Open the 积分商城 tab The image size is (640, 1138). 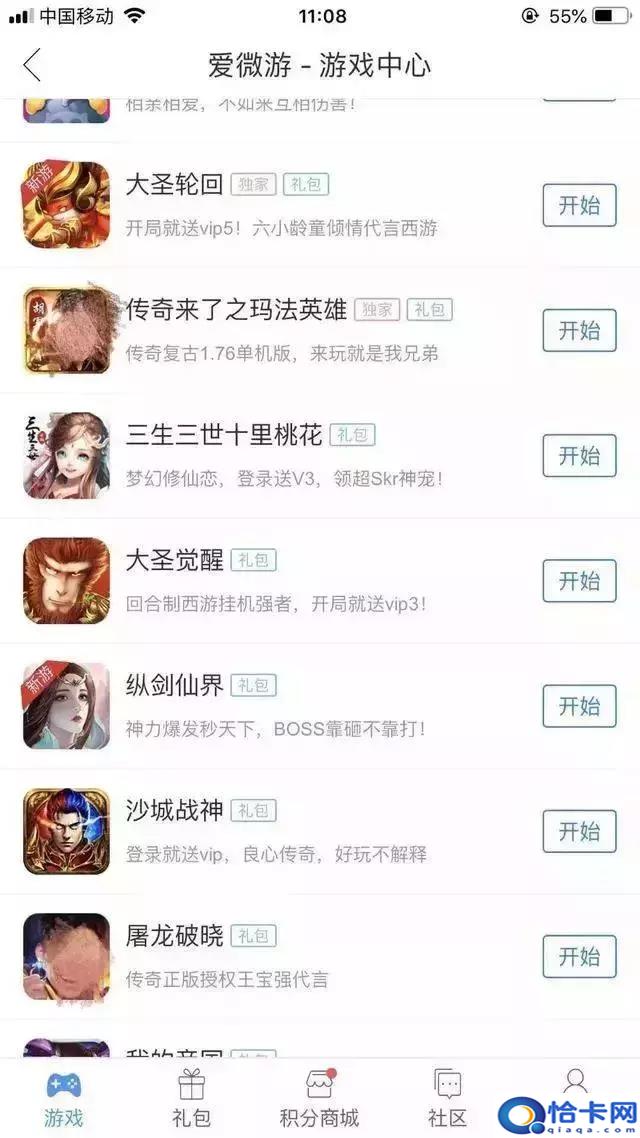point(319,1097)
